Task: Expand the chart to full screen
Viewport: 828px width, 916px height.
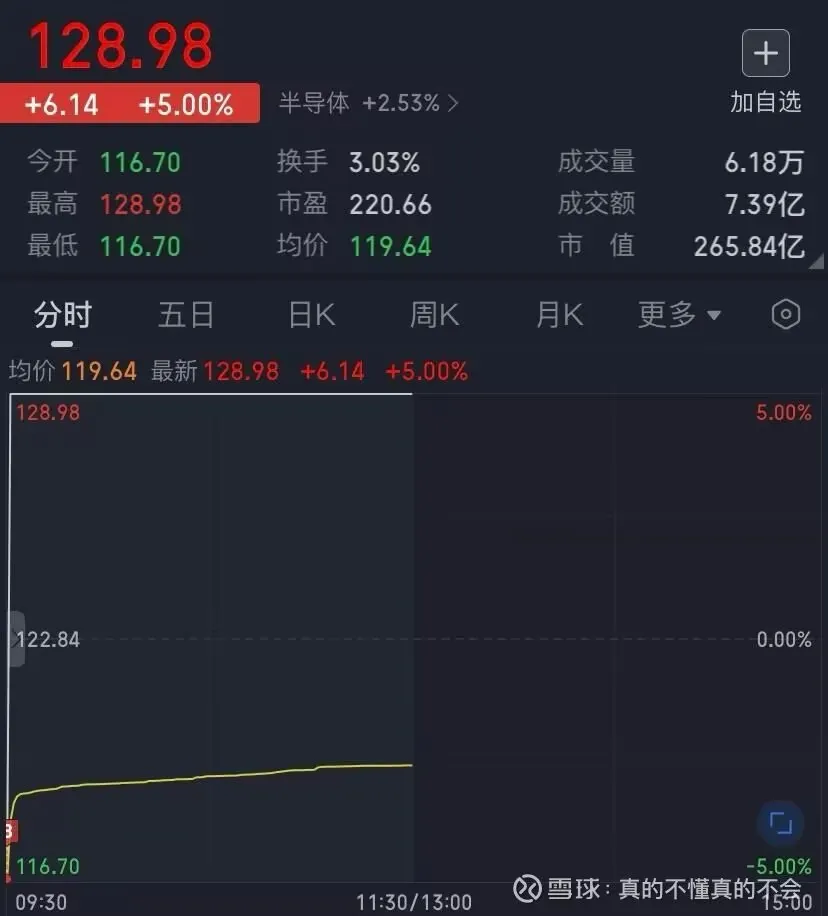Action: [780, 824]
